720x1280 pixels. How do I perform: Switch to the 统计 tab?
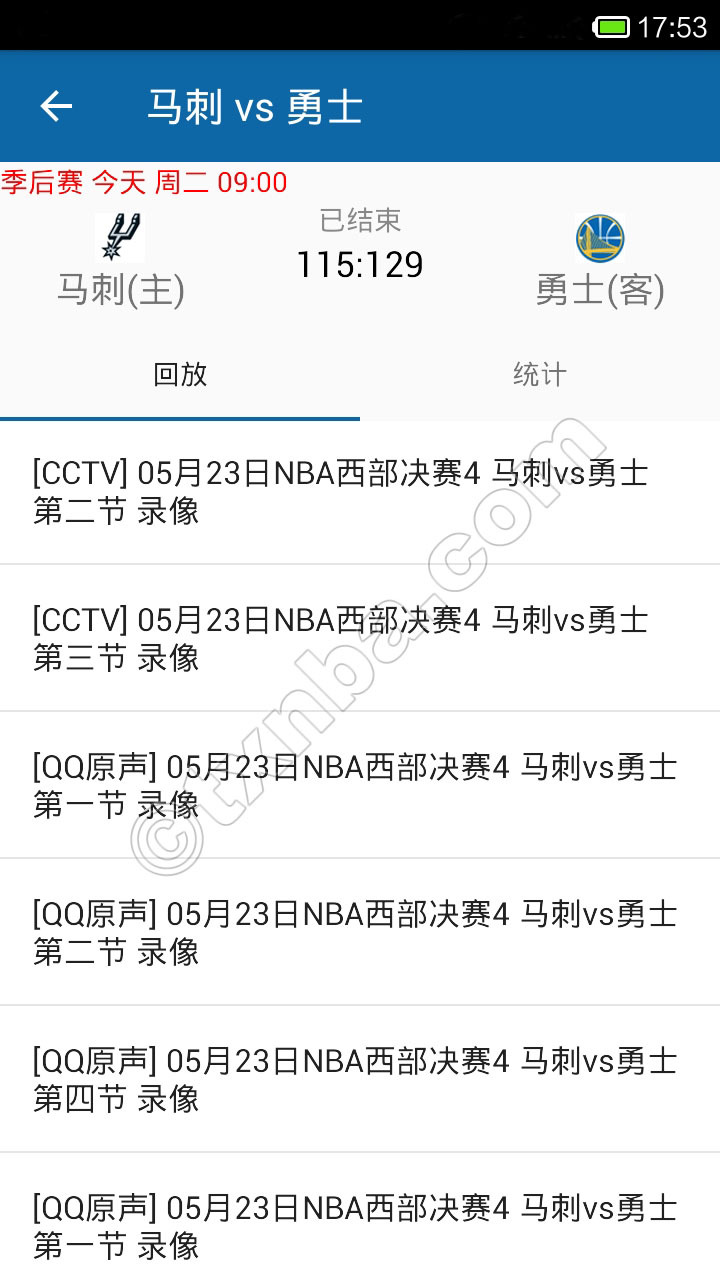[x=540, y=375]
